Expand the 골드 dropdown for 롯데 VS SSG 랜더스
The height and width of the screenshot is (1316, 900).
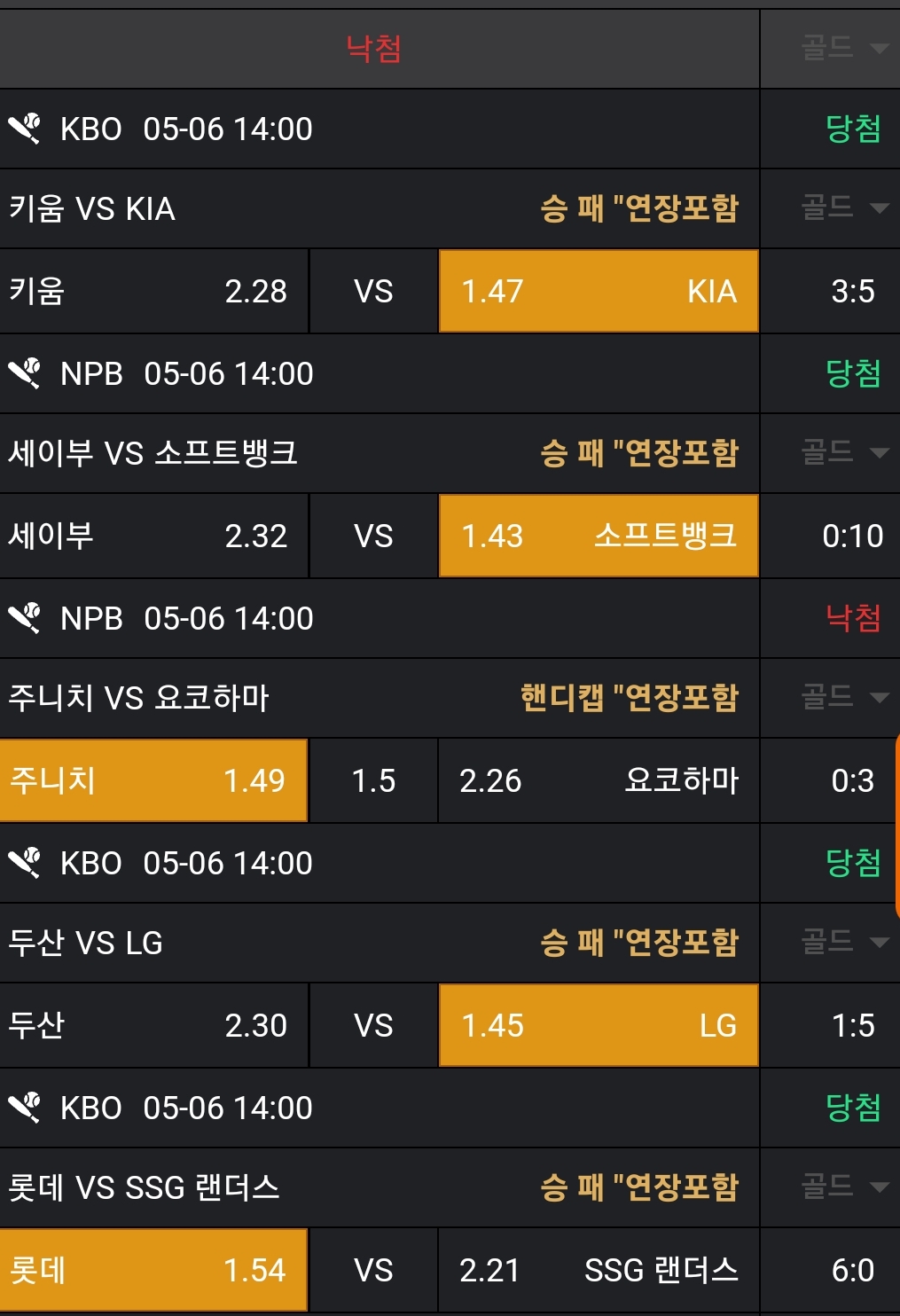[x=843, y=1187]
